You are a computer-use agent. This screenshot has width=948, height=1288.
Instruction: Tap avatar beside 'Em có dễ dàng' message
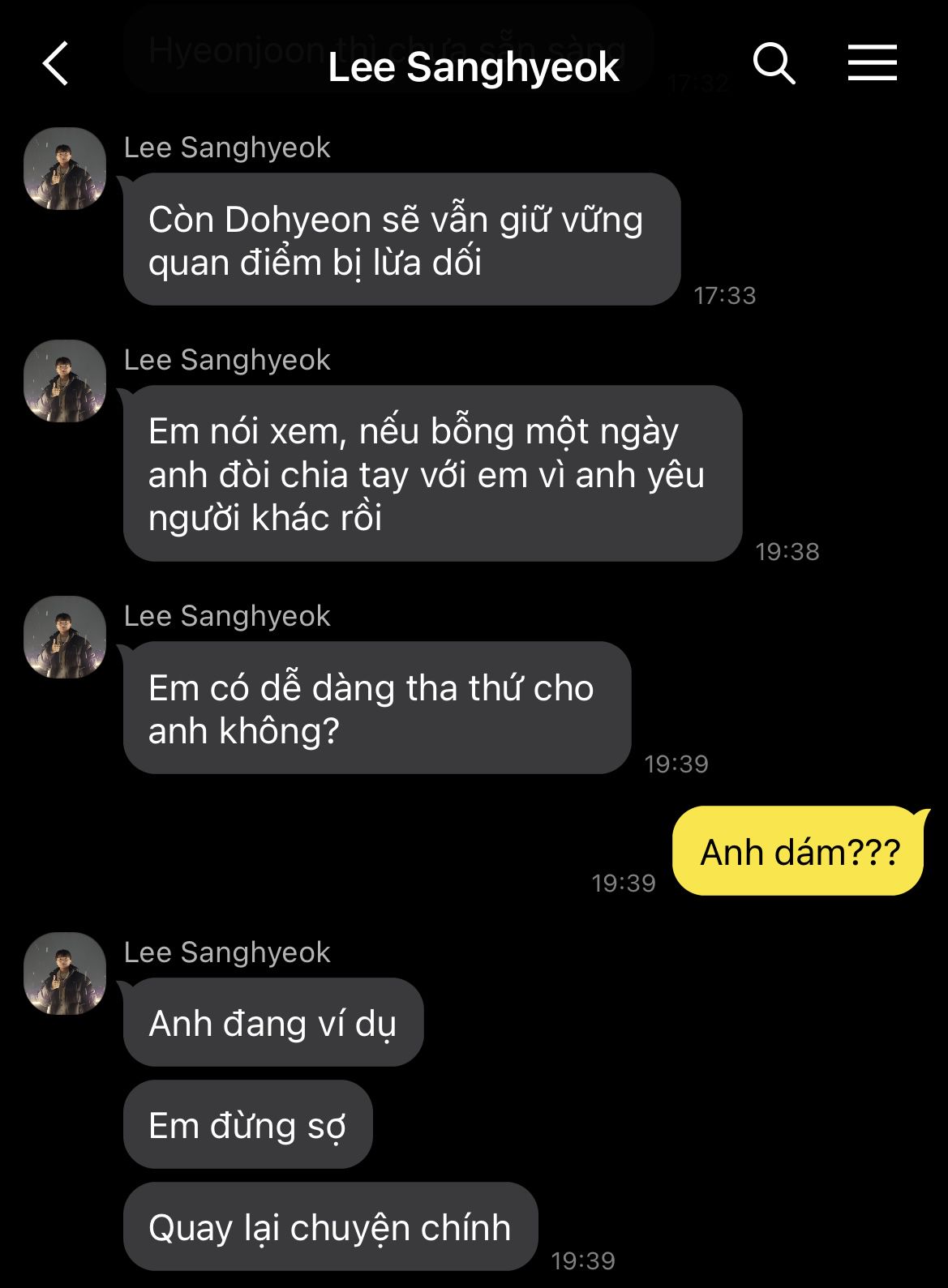click(x=65, y=637)
